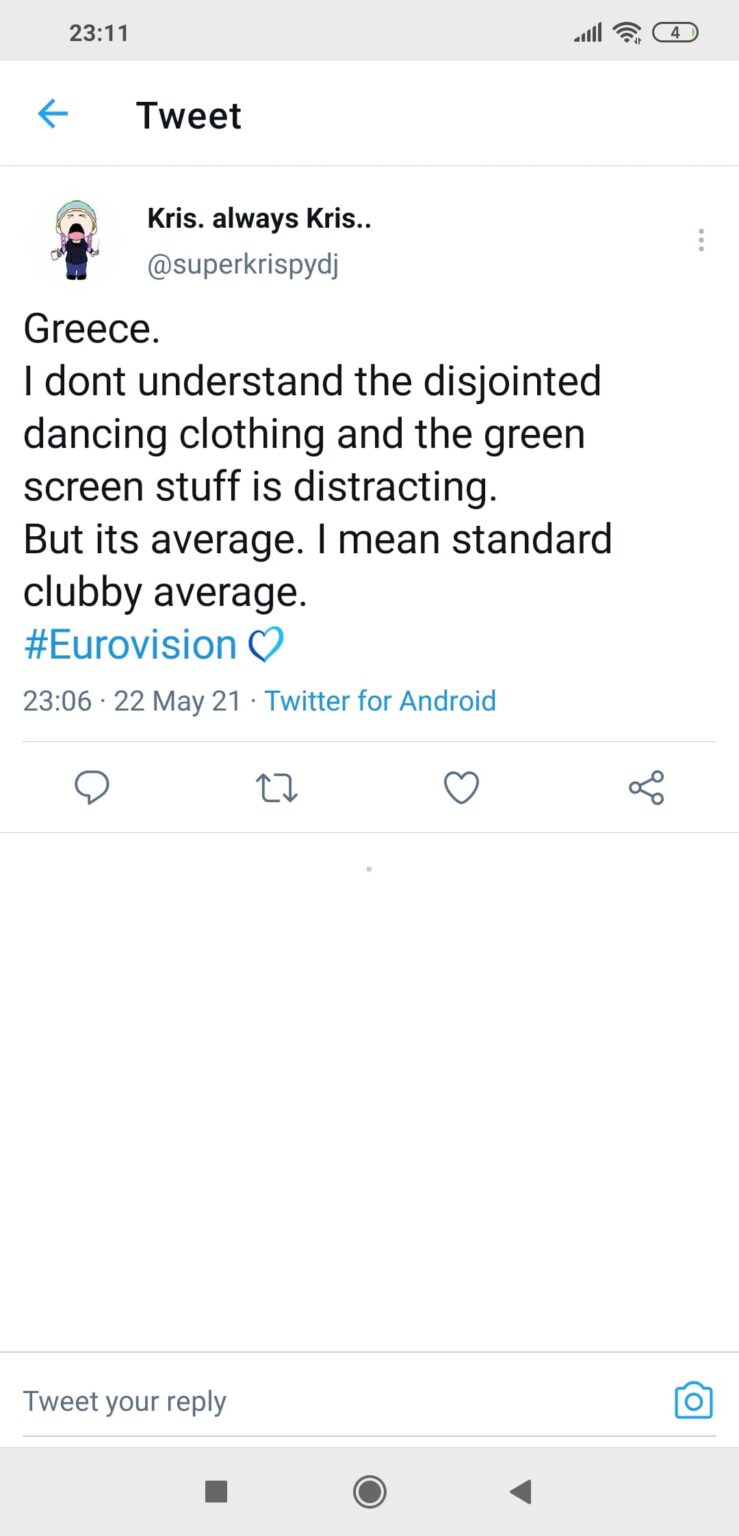Viewport: 739px width, 1536px height.
Task: Attach a photo with the camera icon
Action: point(693,1400)
